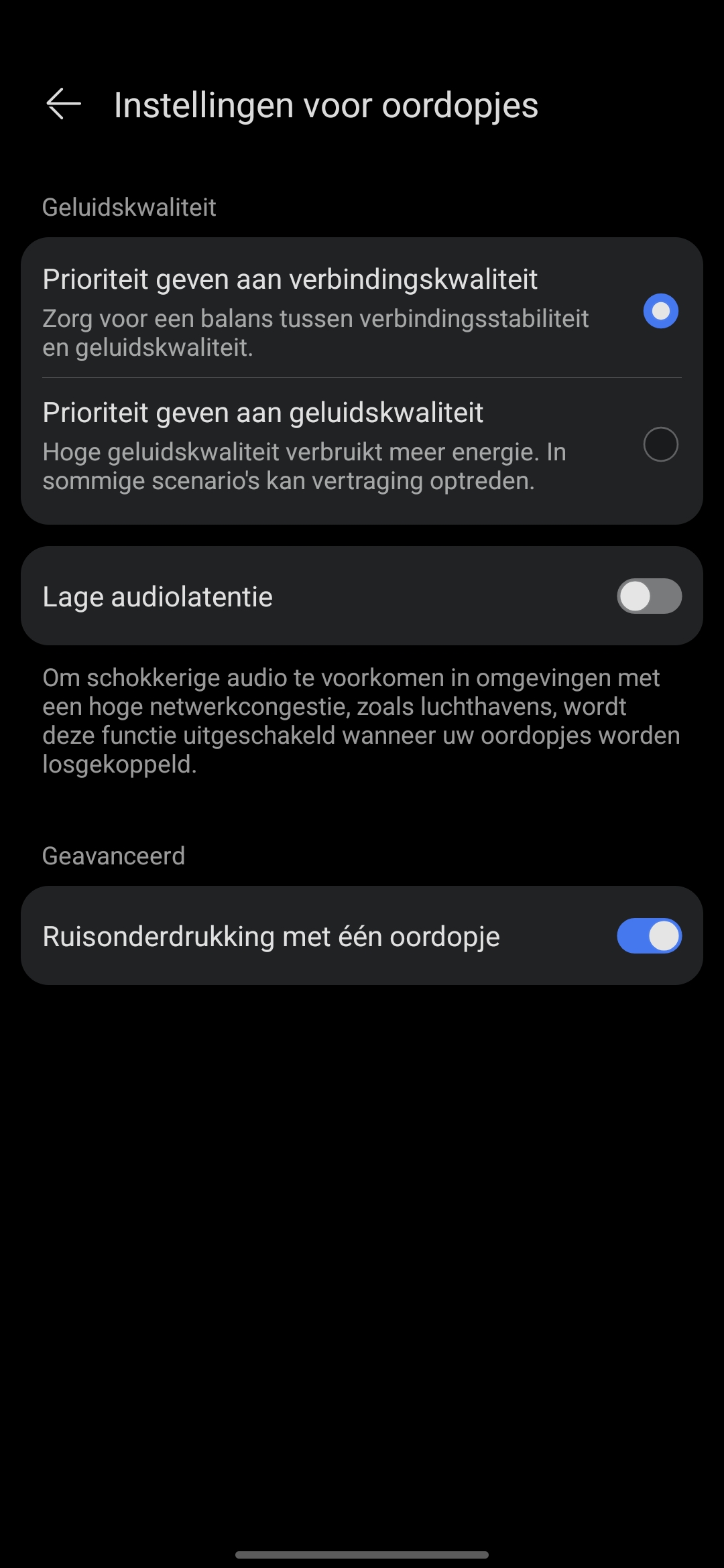The height and width of the screenshot is (1568, 724).
Task: Select Prioriteit geven aan geluidskwaliteit
Action: (x=660, y=444)
